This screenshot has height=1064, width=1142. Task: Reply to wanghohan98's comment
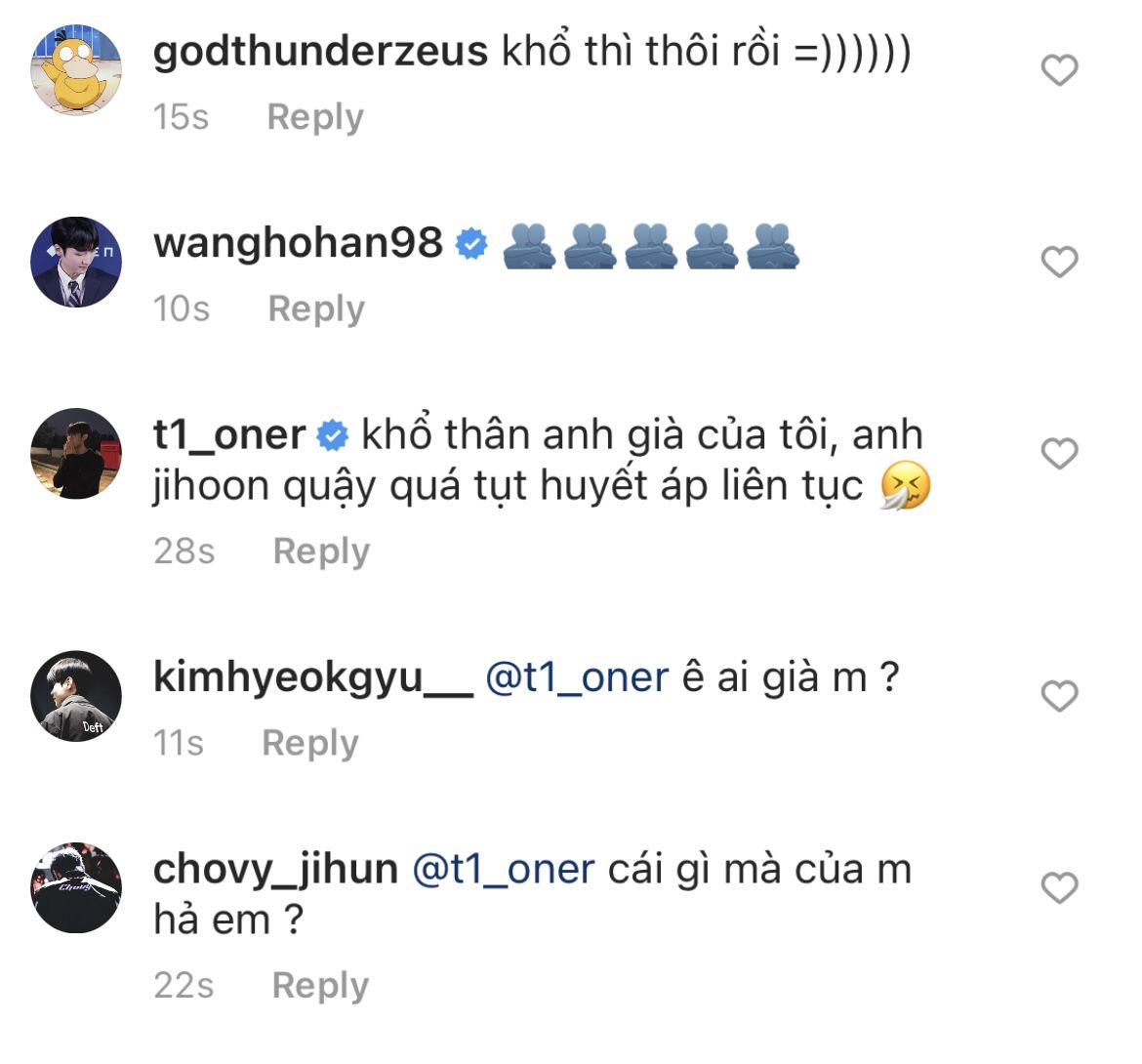316,308
